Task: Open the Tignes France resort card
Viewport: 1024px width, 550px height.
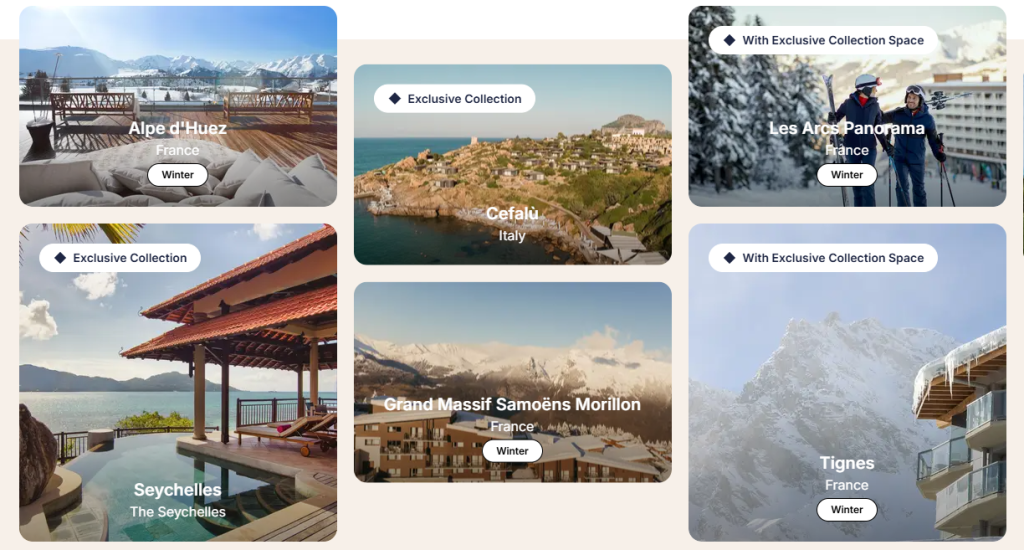Action: click(x=846, y=463)
